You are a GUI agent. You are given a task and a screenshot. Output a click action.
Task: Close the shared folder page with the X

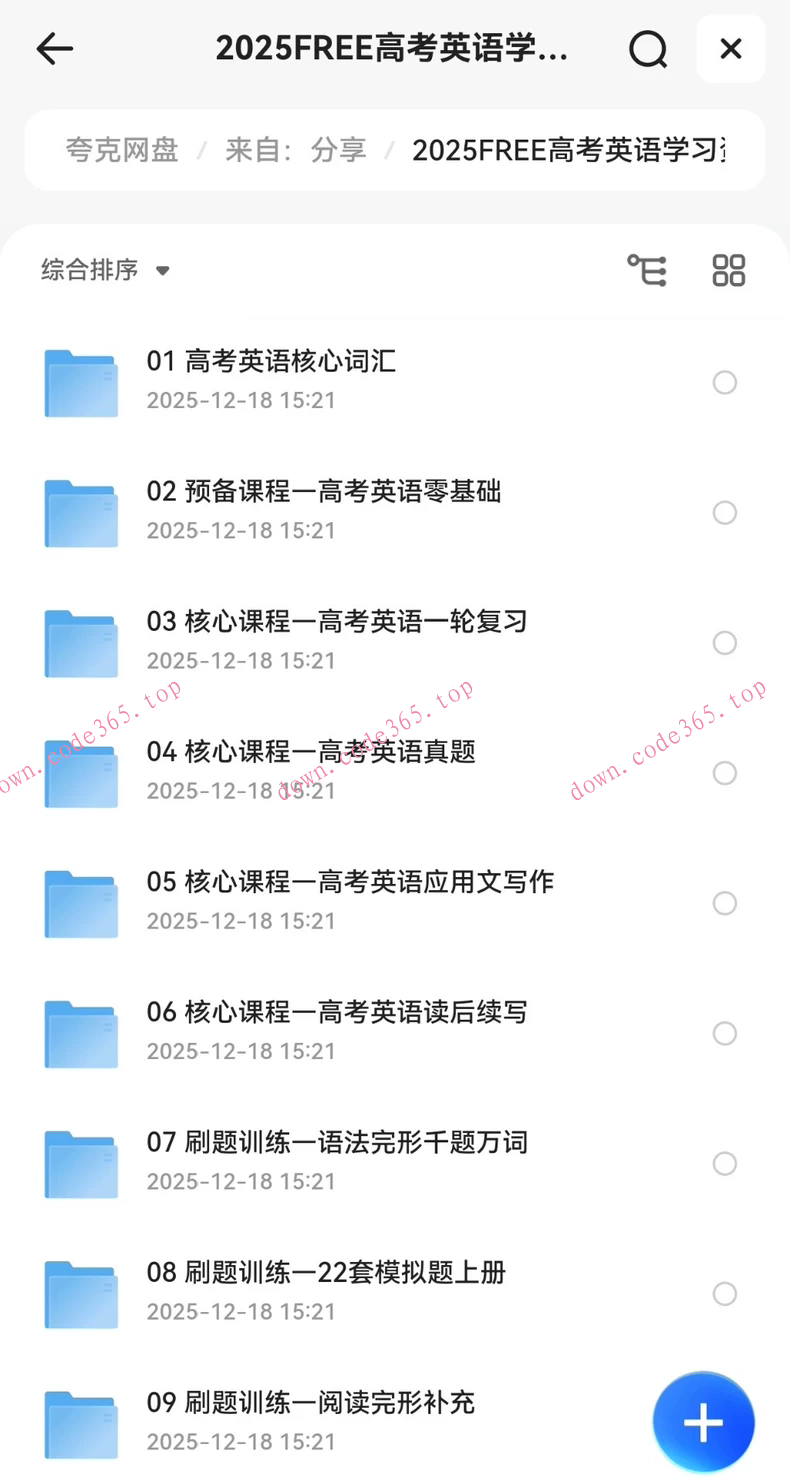pos(731,48)
